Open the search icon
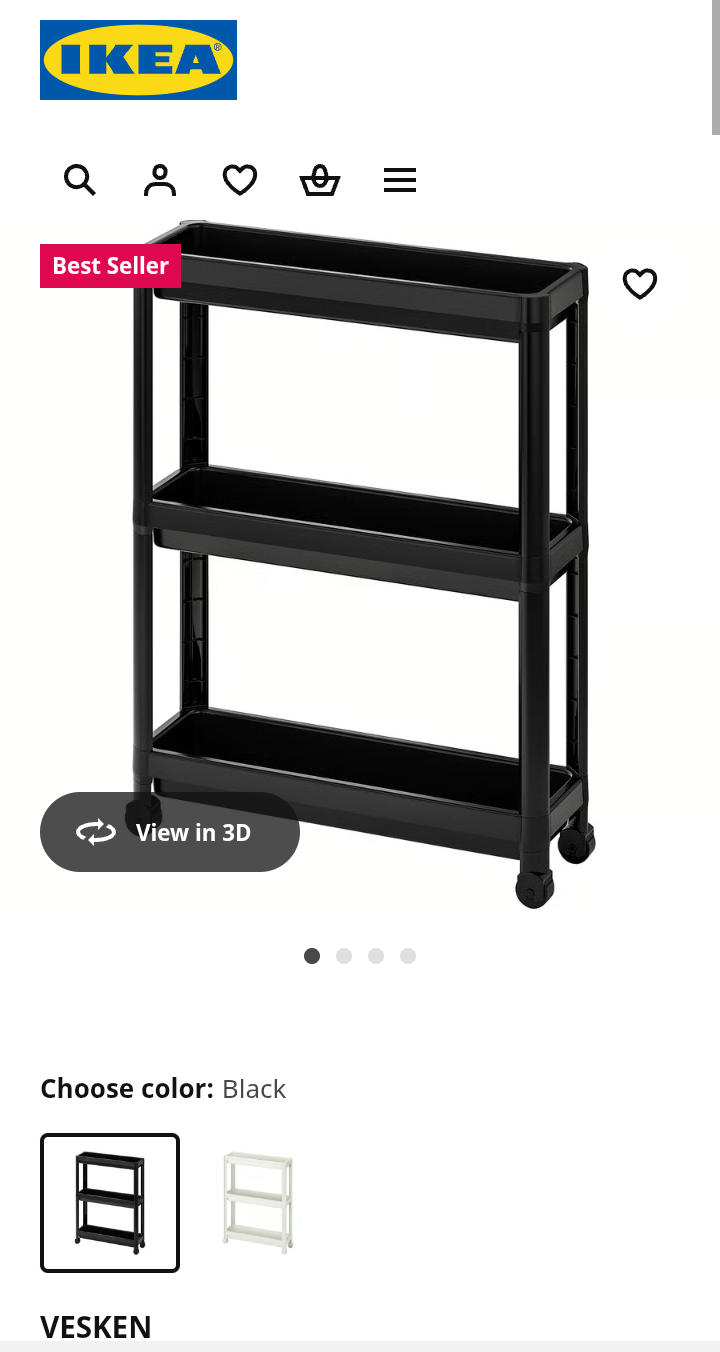 [x=80, y=180]
